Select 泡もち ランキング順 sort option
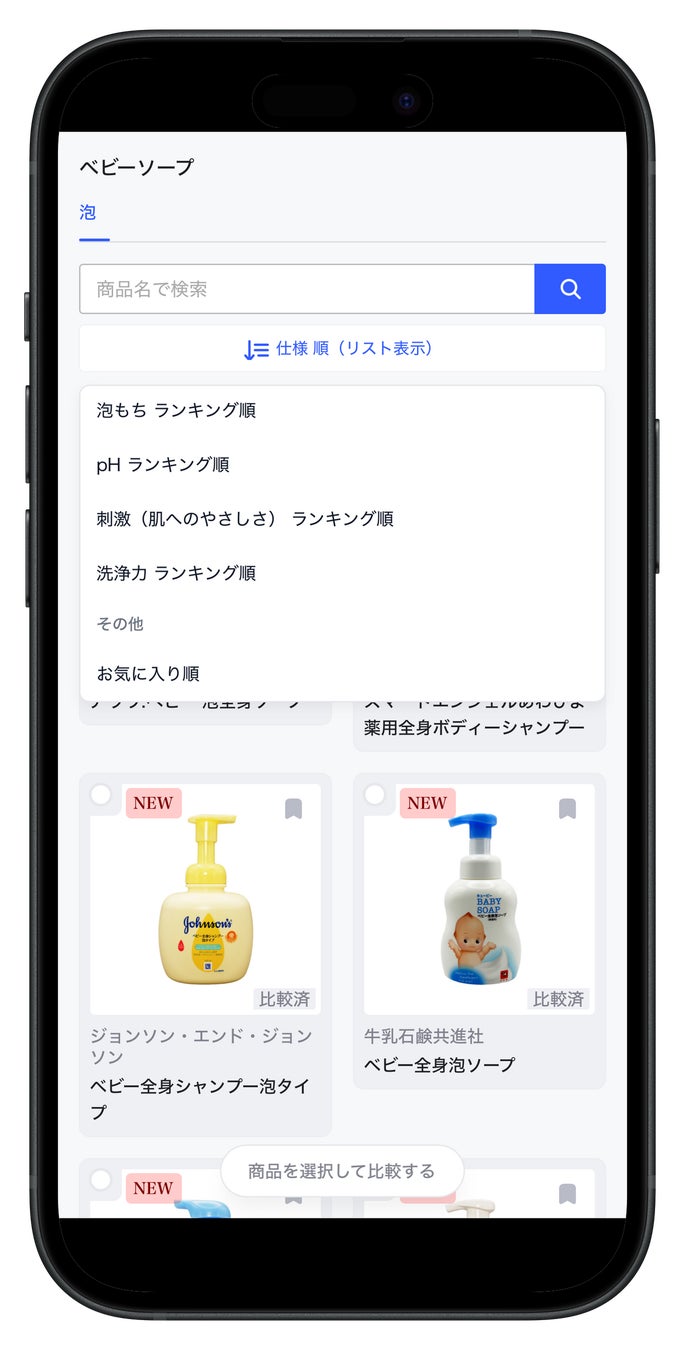685x1350 pixels. (176, 410)
